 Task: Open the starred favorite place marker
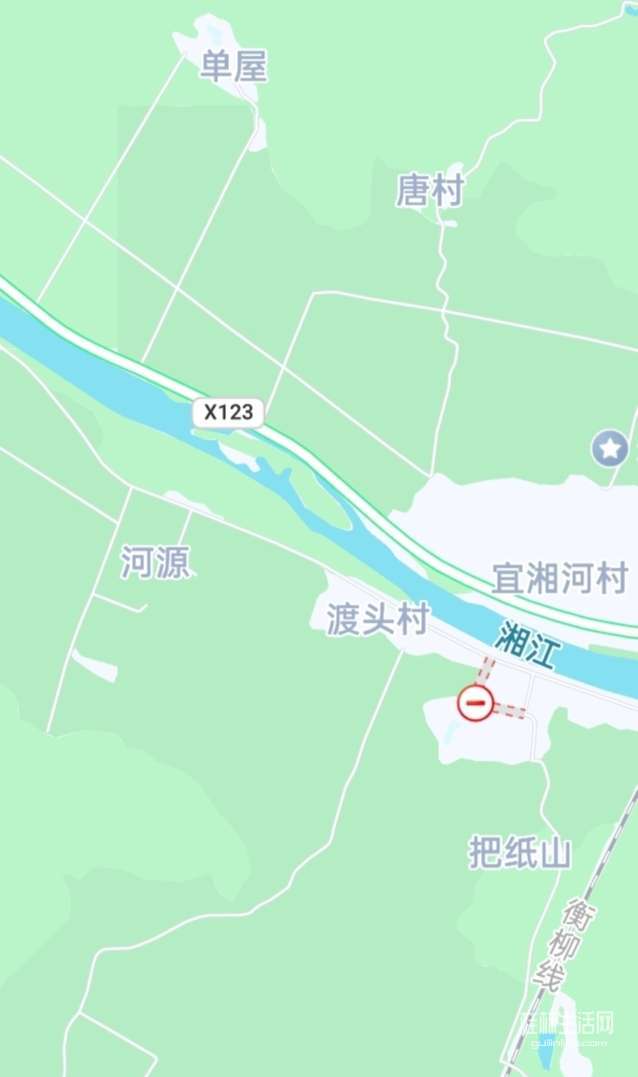609,448
